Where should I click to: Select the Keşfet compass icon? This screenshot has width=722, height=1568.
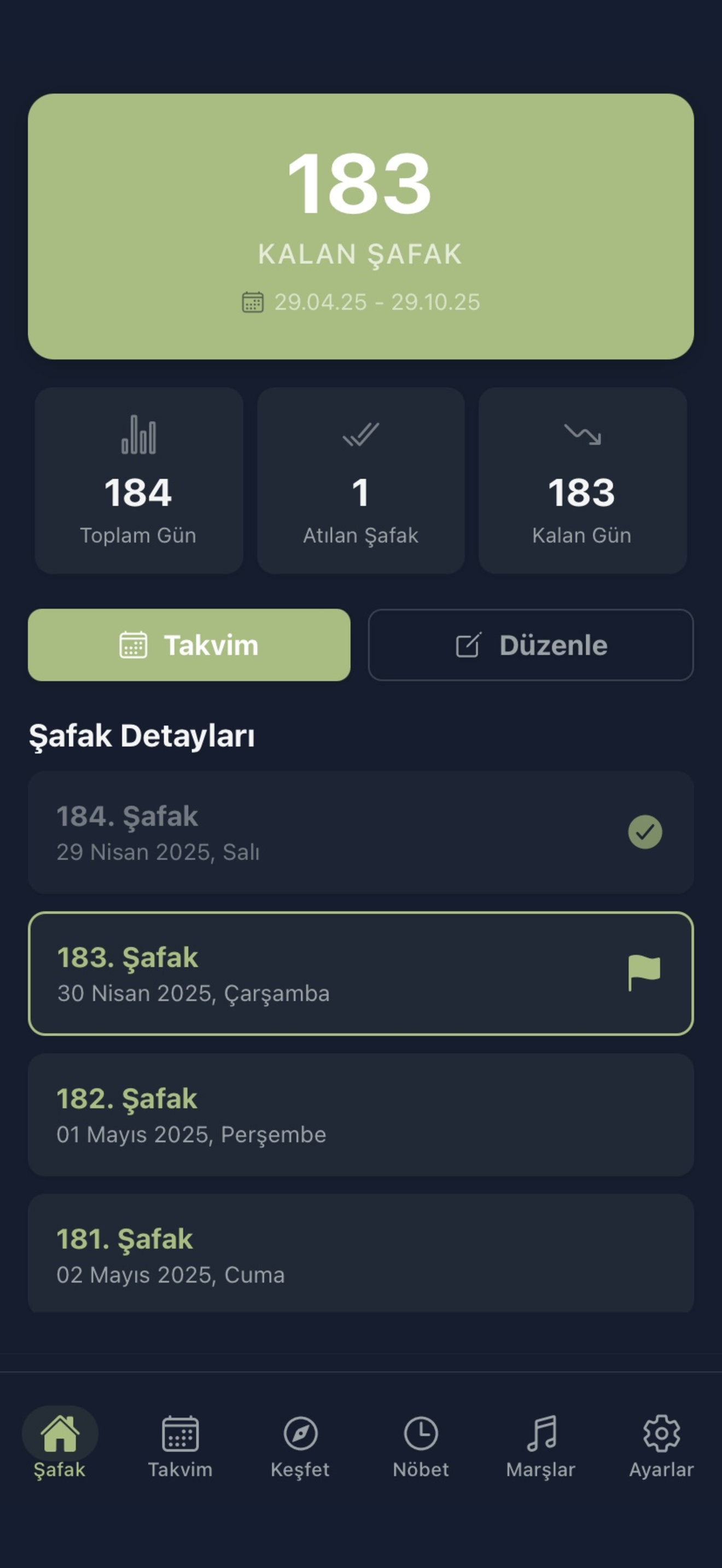pyautogui.click(x=301, y=1434)
